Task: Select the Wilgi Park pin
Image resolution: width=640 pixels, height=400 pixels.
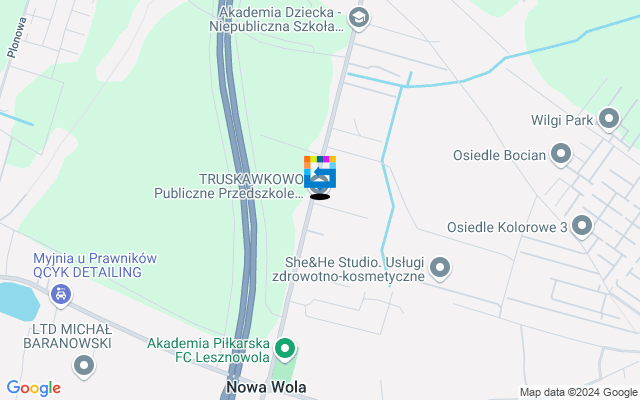Action: point(609,121)
